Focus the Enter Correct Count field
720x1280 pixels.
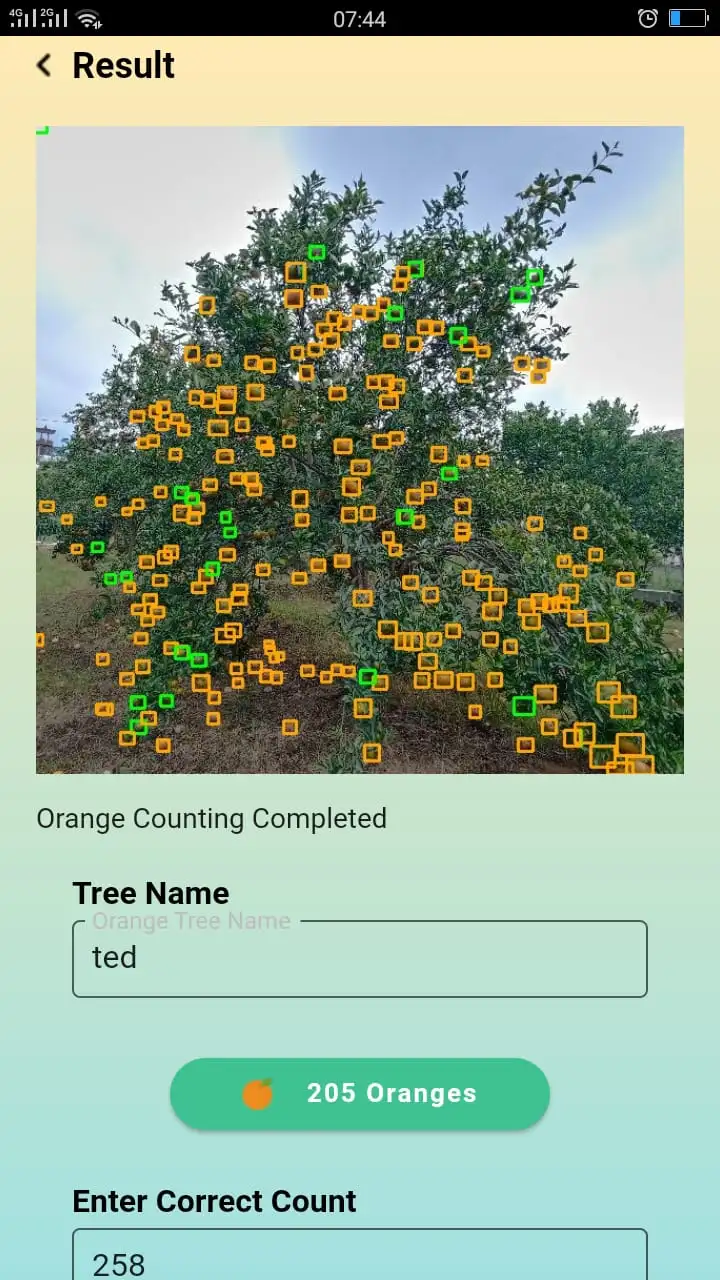[360, 1258]
